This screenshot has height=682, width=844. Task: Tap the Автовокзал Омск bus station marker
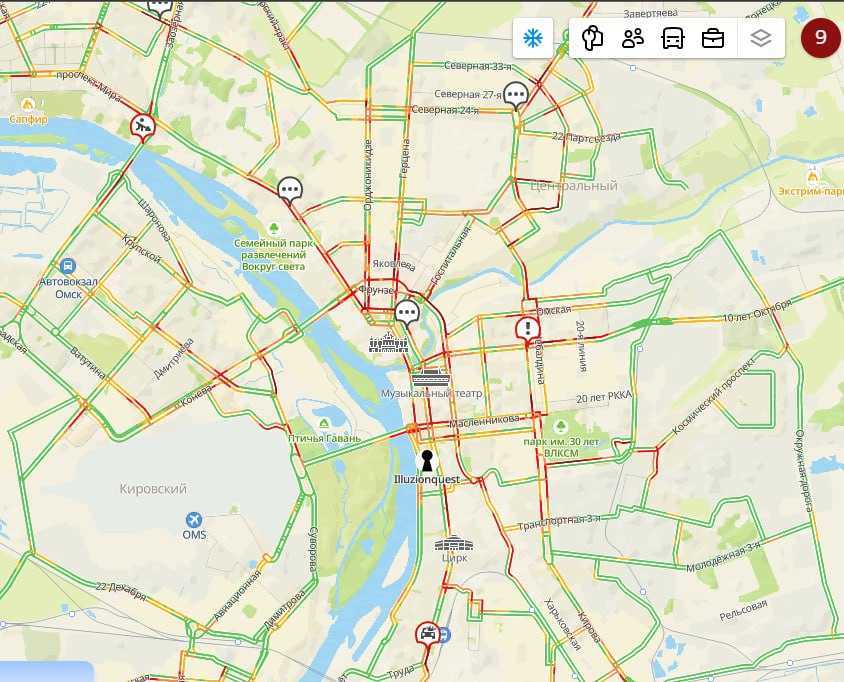67,267
